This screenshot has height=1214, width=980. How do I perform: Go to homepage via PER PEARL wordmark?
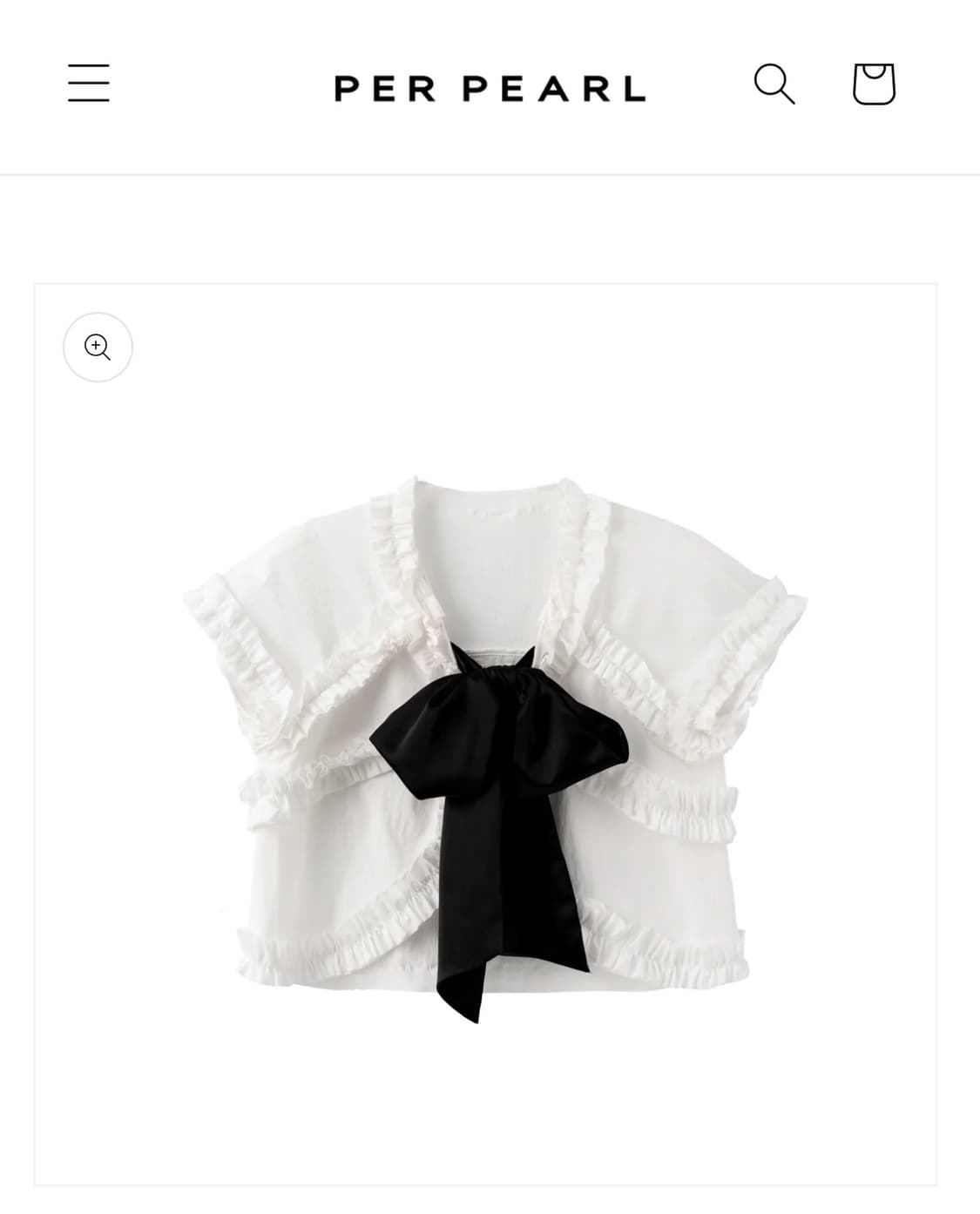[490, 86]
